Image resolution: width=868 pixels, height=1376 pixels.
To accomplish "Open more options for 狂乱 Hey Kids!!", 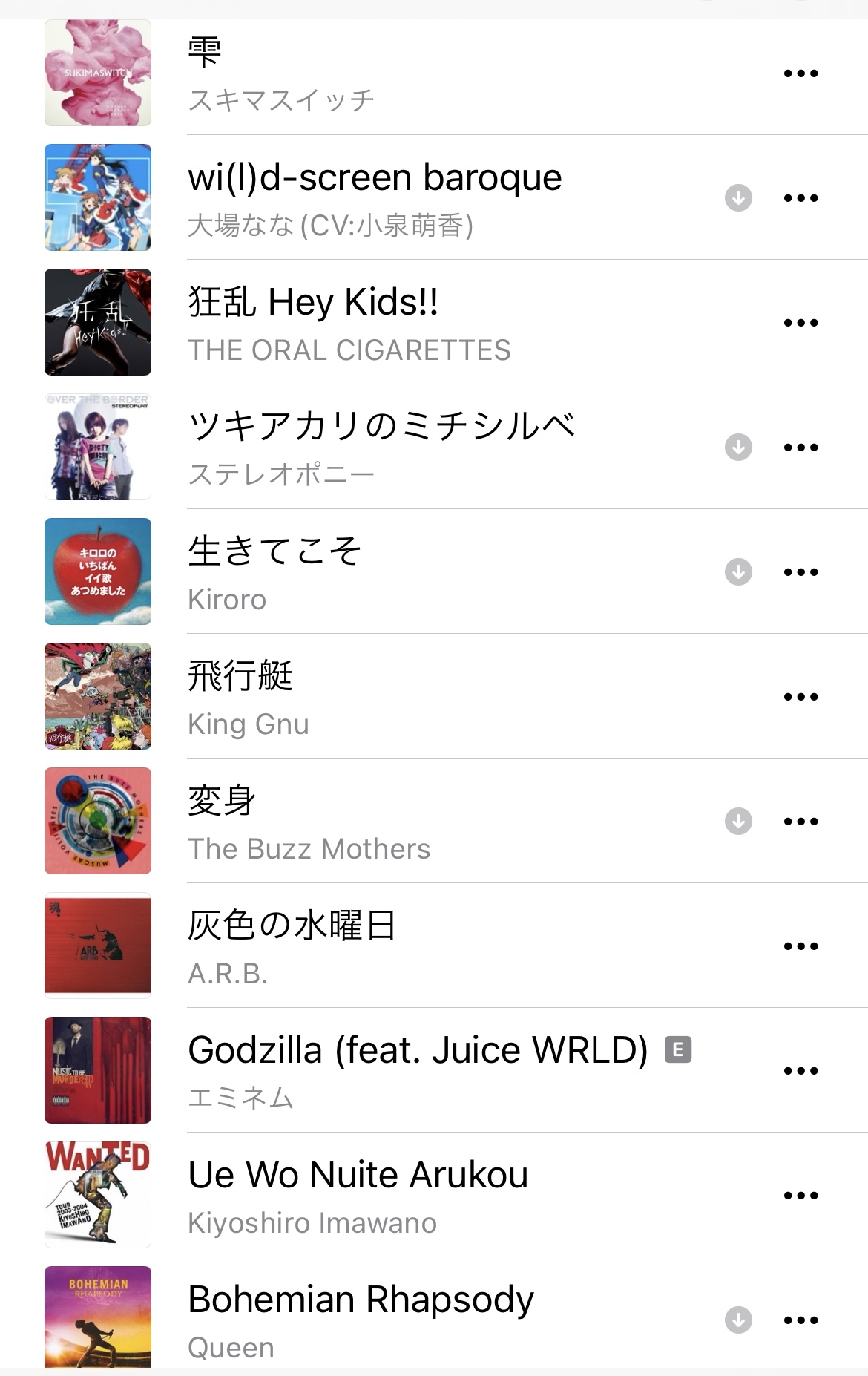I will 800,323.
